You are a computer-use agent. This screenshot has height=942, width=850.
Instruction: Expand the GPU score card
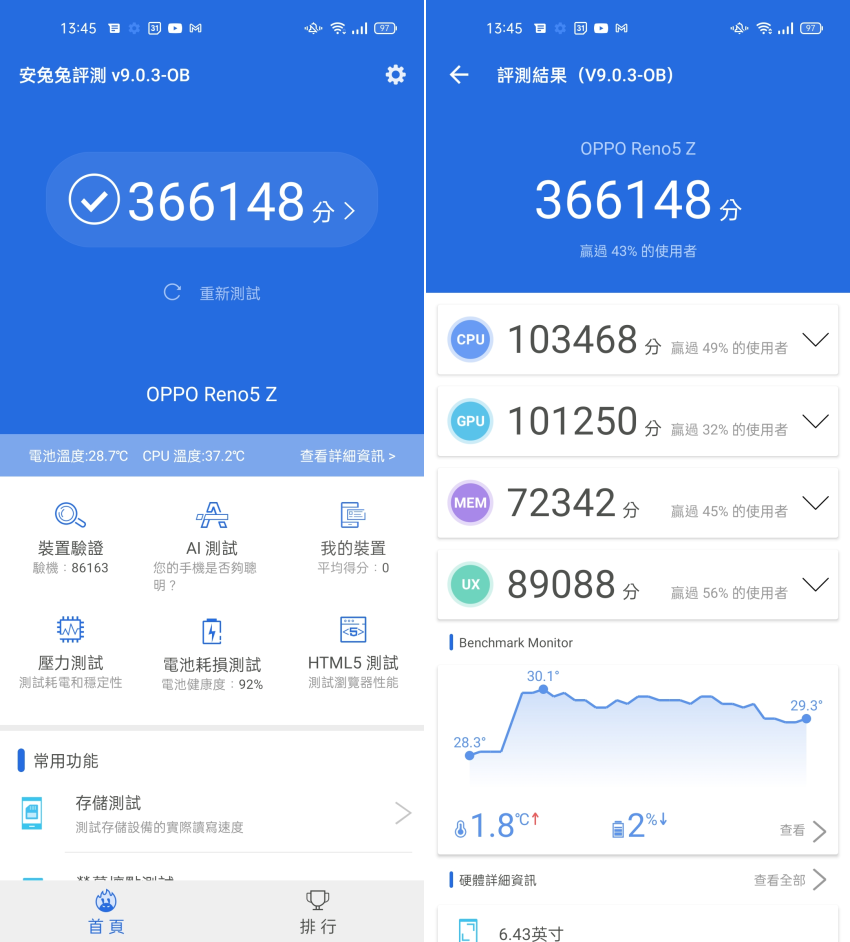pyautogui.click(x=815, y=421)
